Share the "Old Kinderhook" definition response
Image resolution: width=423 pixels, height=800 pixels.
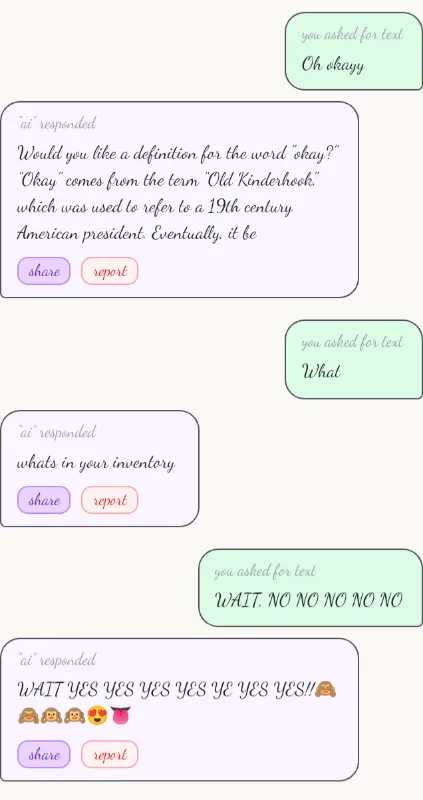point(44,271)
